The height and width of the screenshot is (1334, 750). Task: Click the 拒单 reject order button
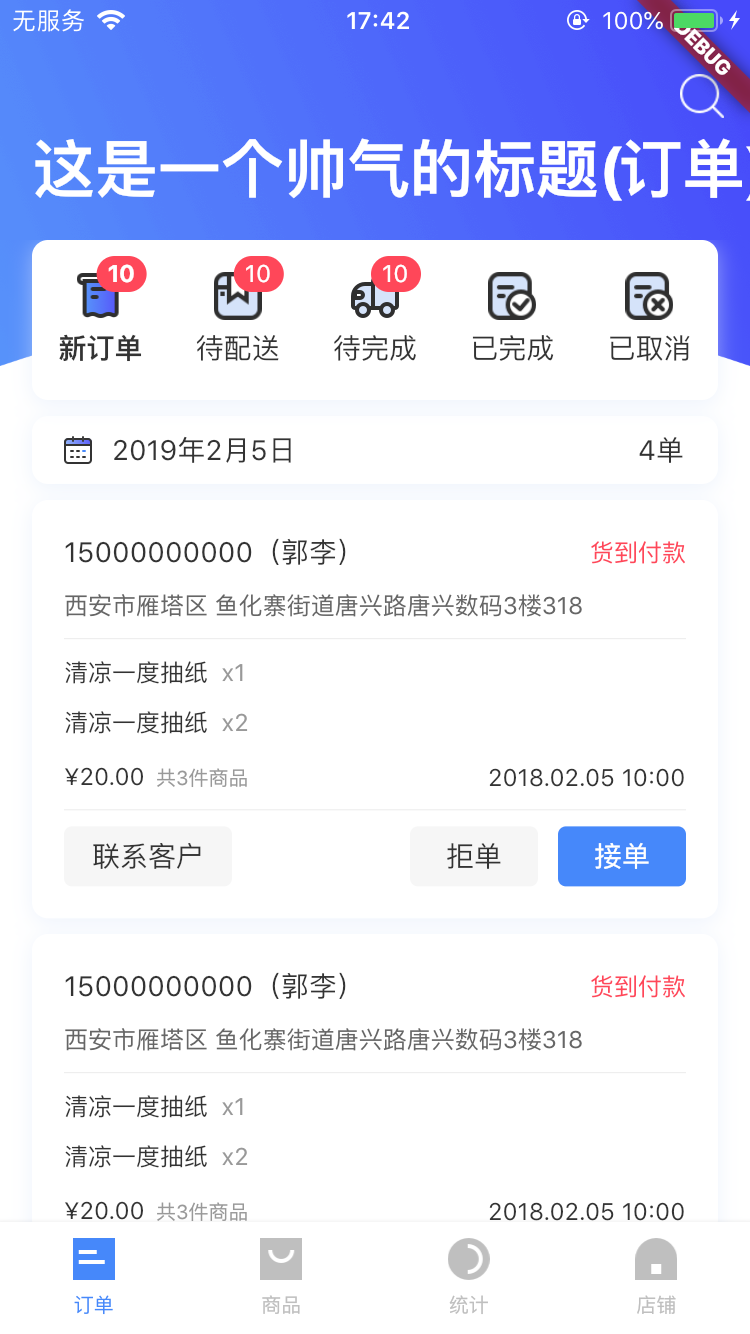point(473,856)
